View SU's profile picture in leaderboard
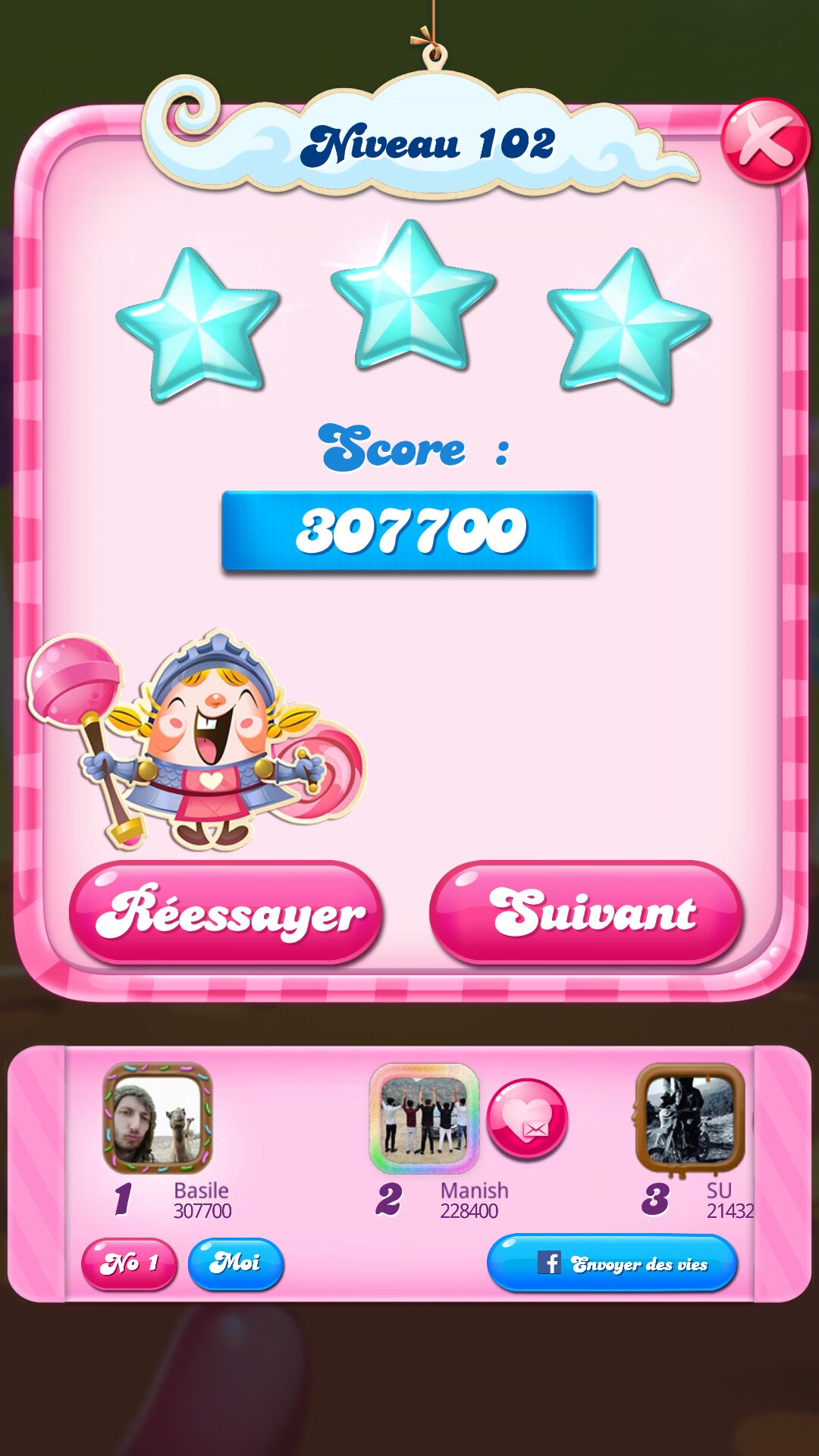This screenshot has height=1456, width=819. coord(689,1118)
